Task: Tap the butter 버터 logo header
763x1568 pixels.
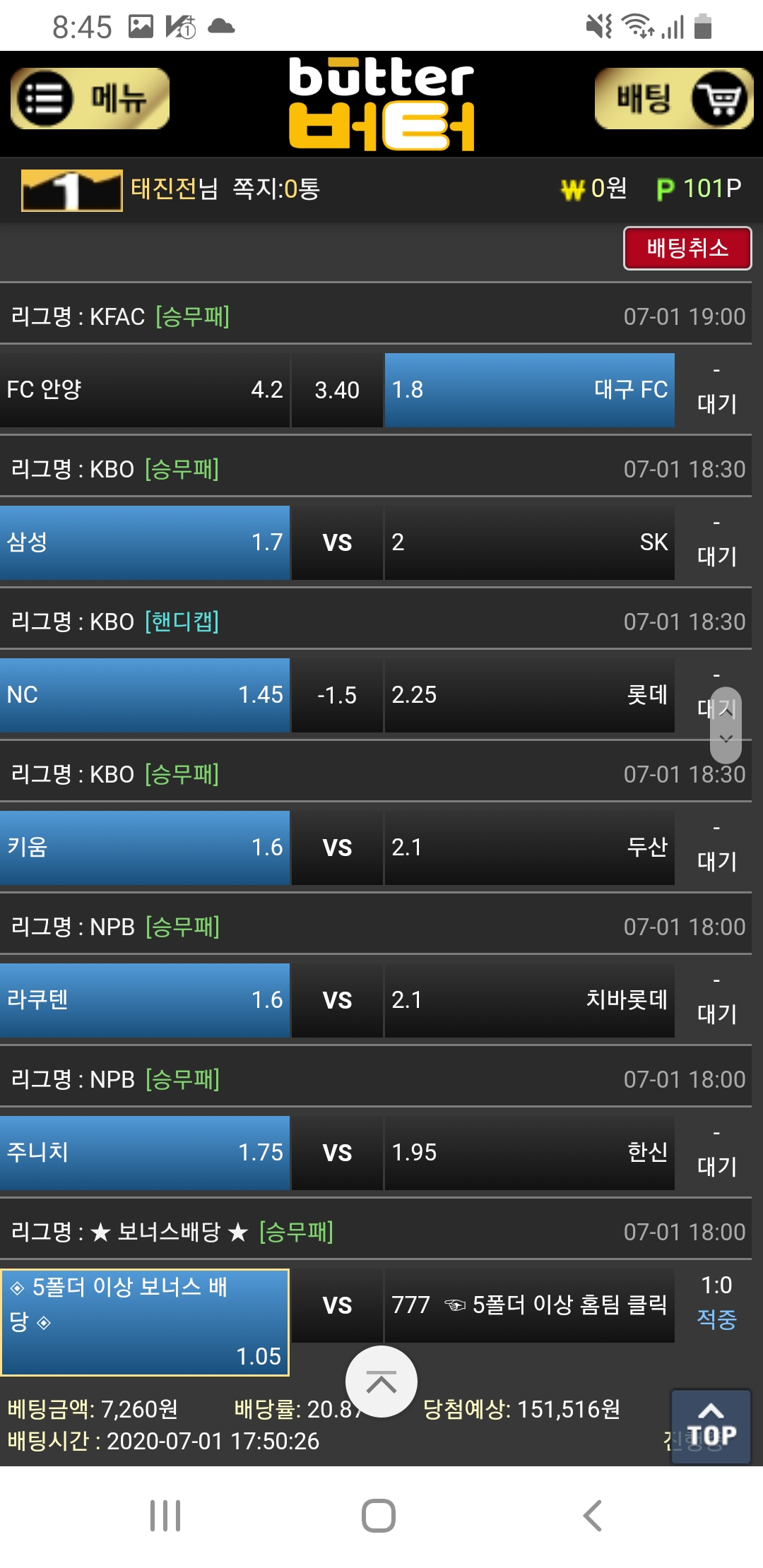Action: pyautogui.click(x=381, y=104)
